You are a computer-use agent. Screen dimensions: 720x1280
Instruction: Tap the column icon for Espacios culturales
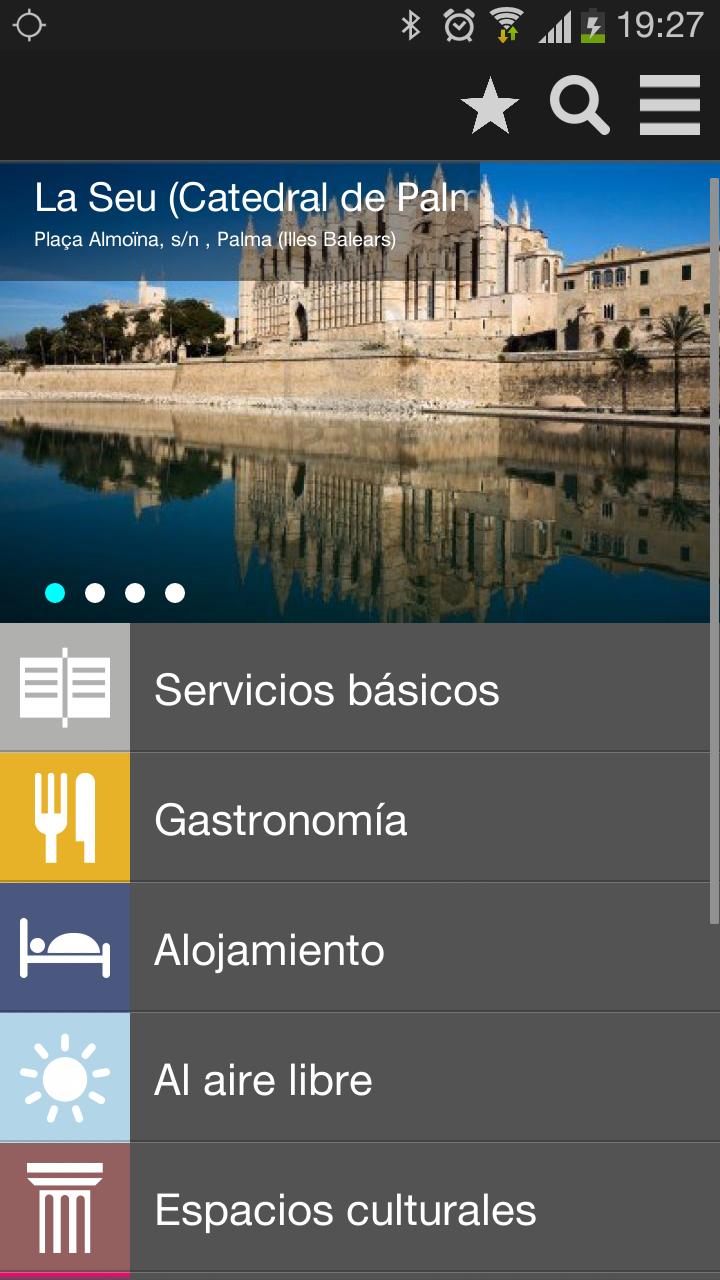64,1208
